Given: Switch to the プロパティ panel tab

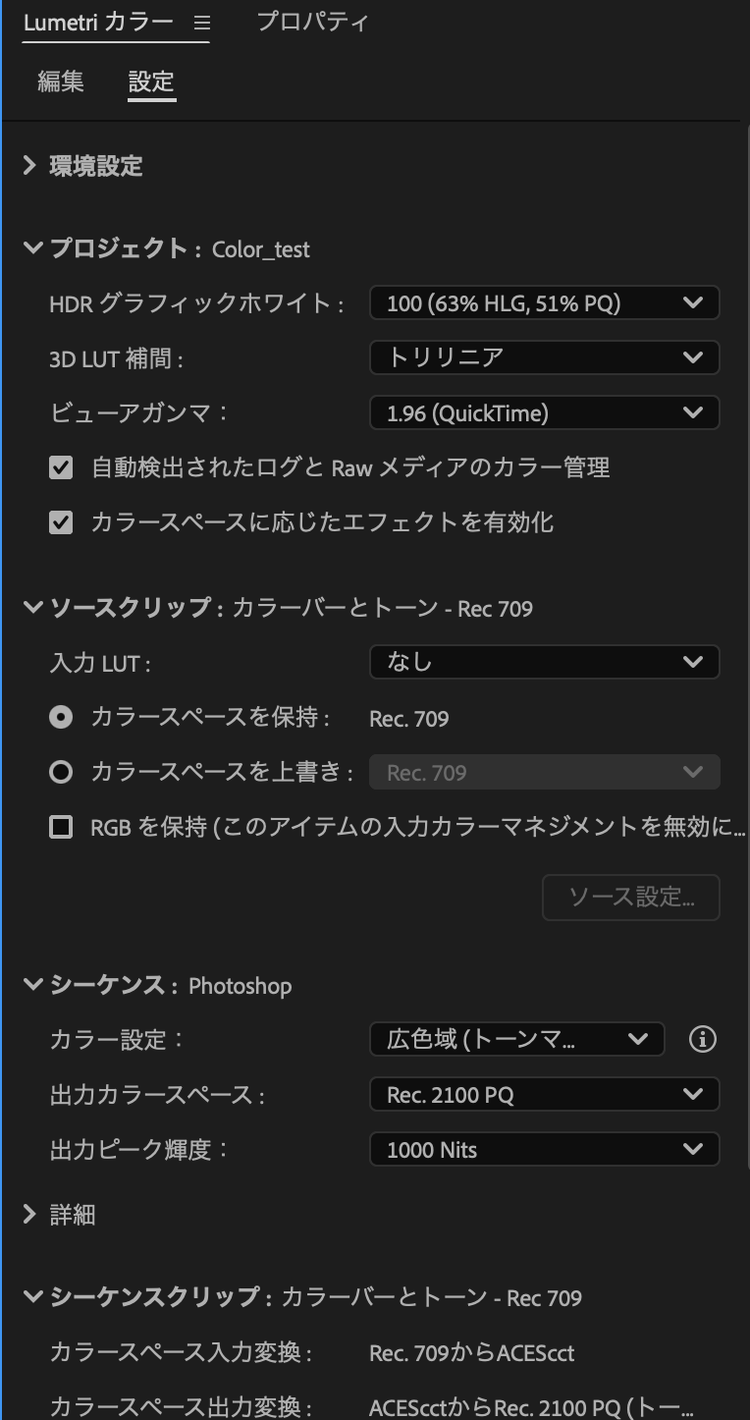Looking at the screenshot, I should tap(313, 22).
